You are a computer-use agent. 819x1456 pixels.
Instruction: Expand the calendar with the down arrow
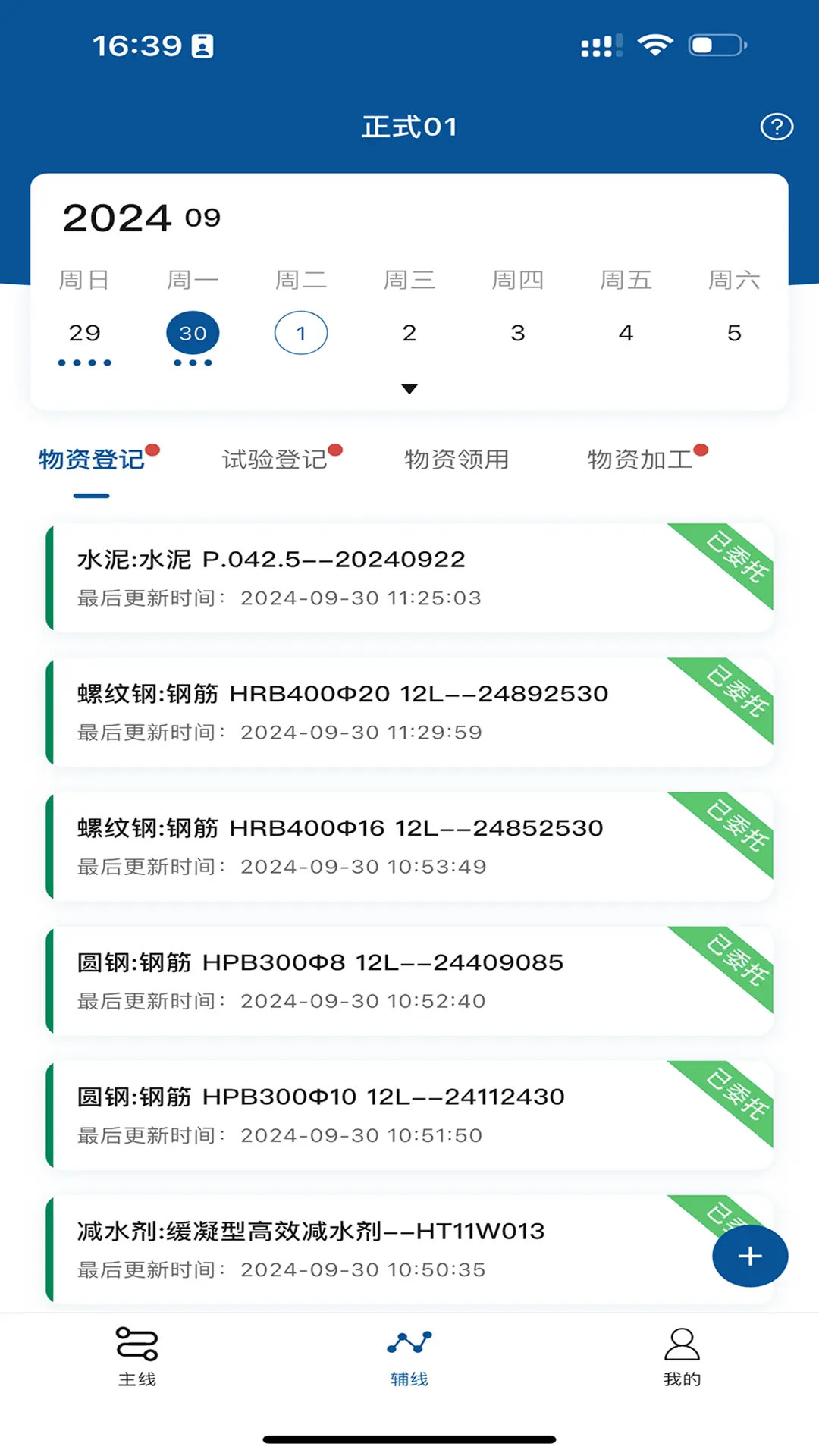[409, 389]
